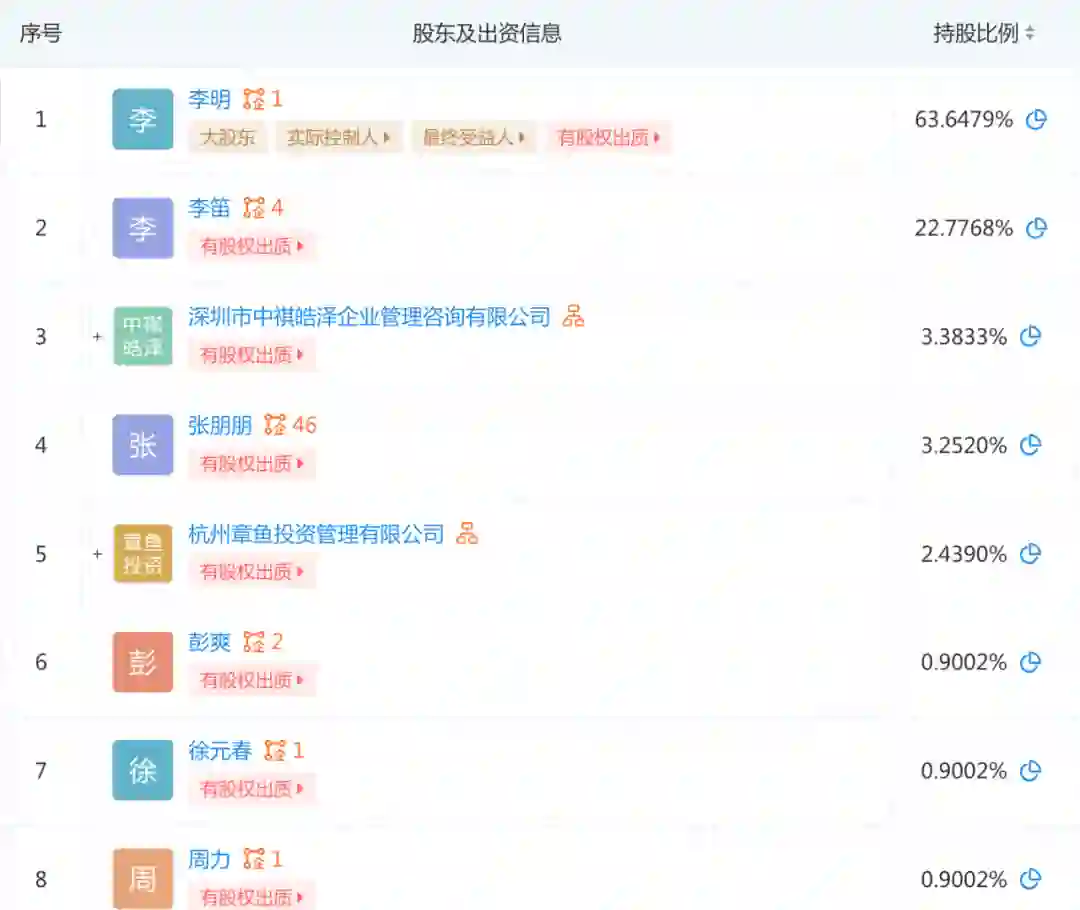Open shareholder 李笛's profile link
Viewport: 1080px width, 910px height.
coord(209,208)
